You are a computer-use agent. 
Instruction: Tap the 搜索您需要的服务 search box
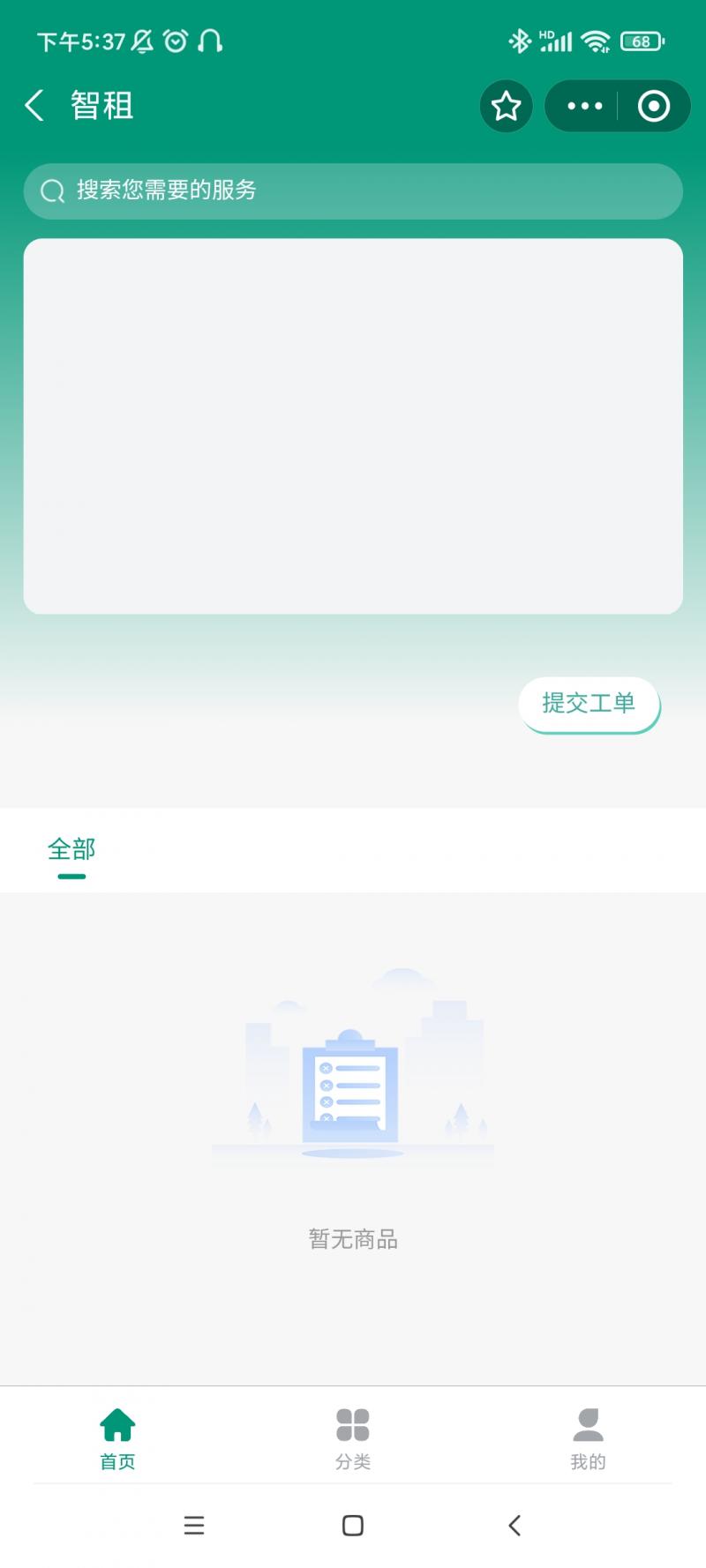353,190
